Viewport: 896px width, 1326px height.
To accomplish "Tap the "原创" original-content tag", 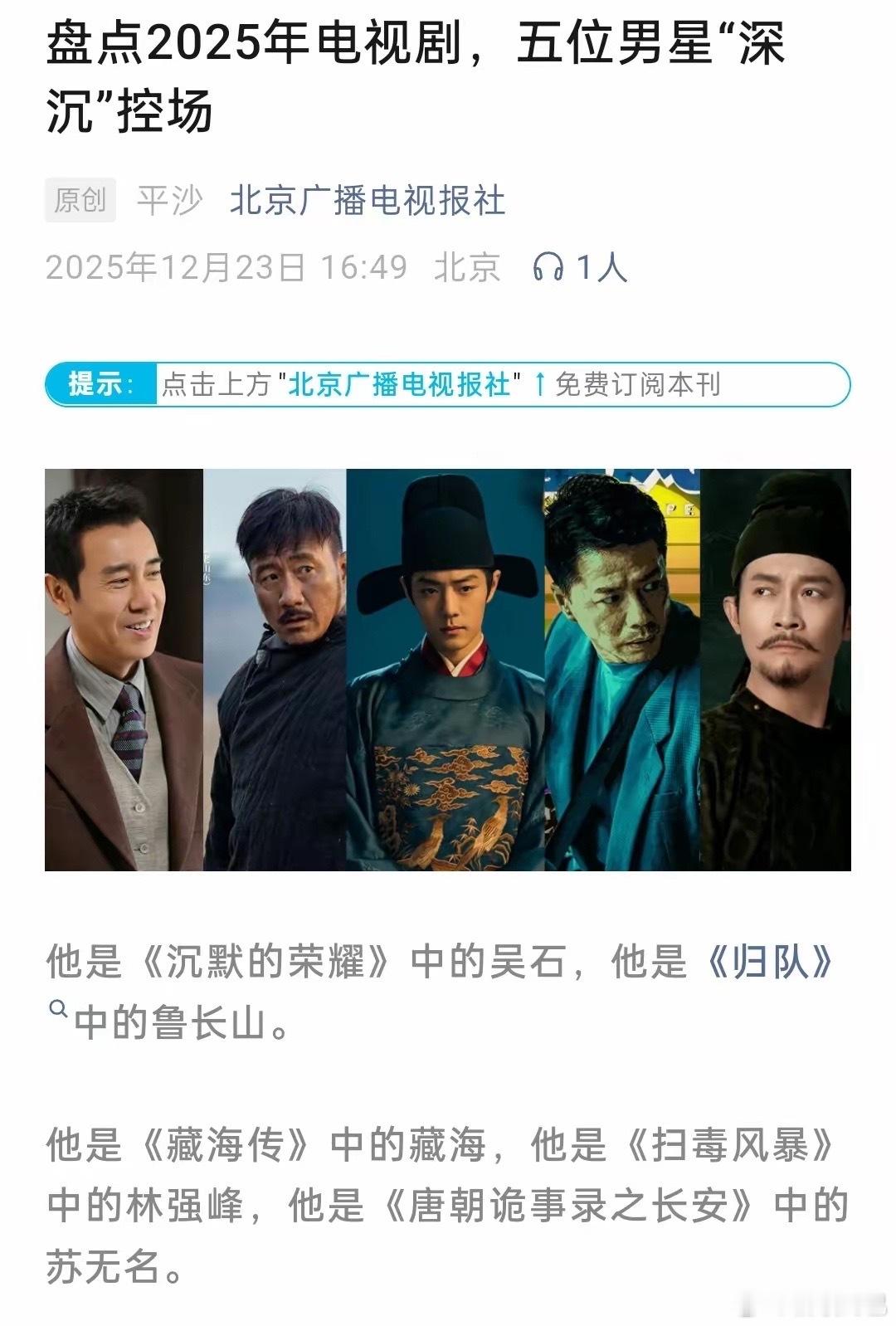I will coord(80,201).
